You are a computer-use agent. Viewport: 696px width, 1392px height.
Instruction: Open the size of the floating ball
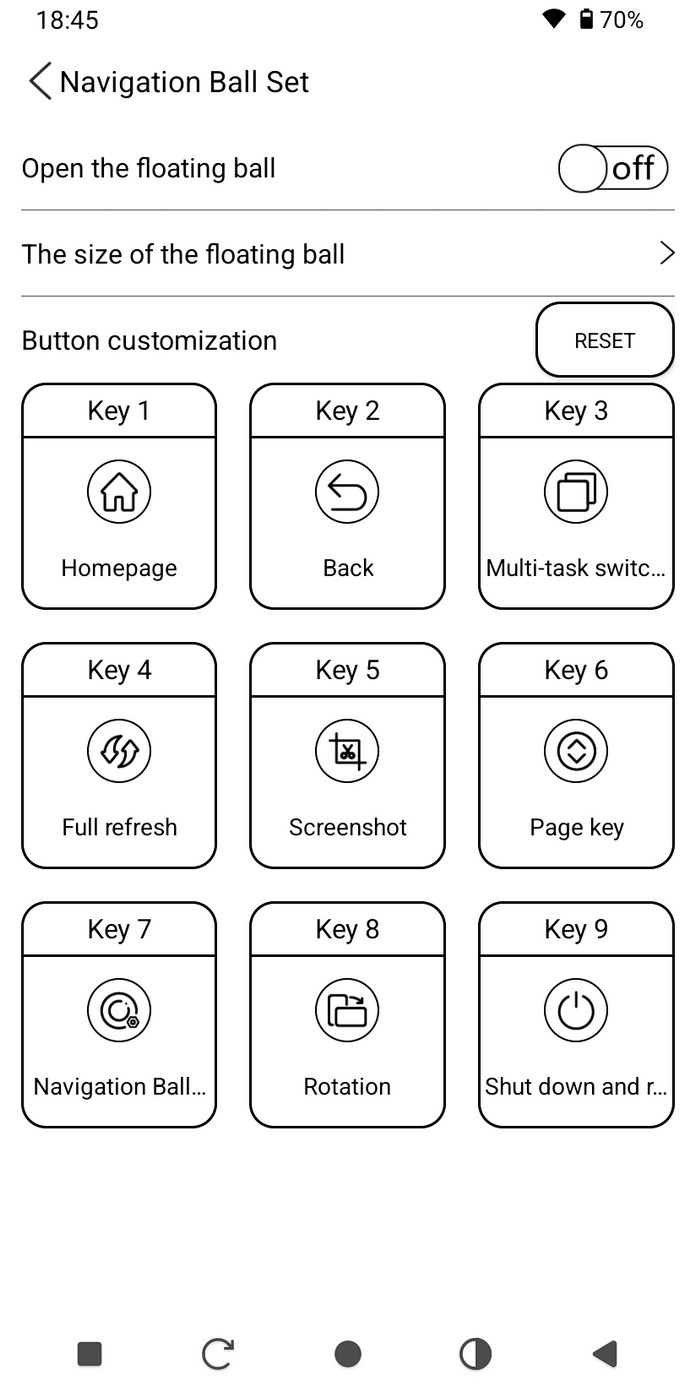348,254
